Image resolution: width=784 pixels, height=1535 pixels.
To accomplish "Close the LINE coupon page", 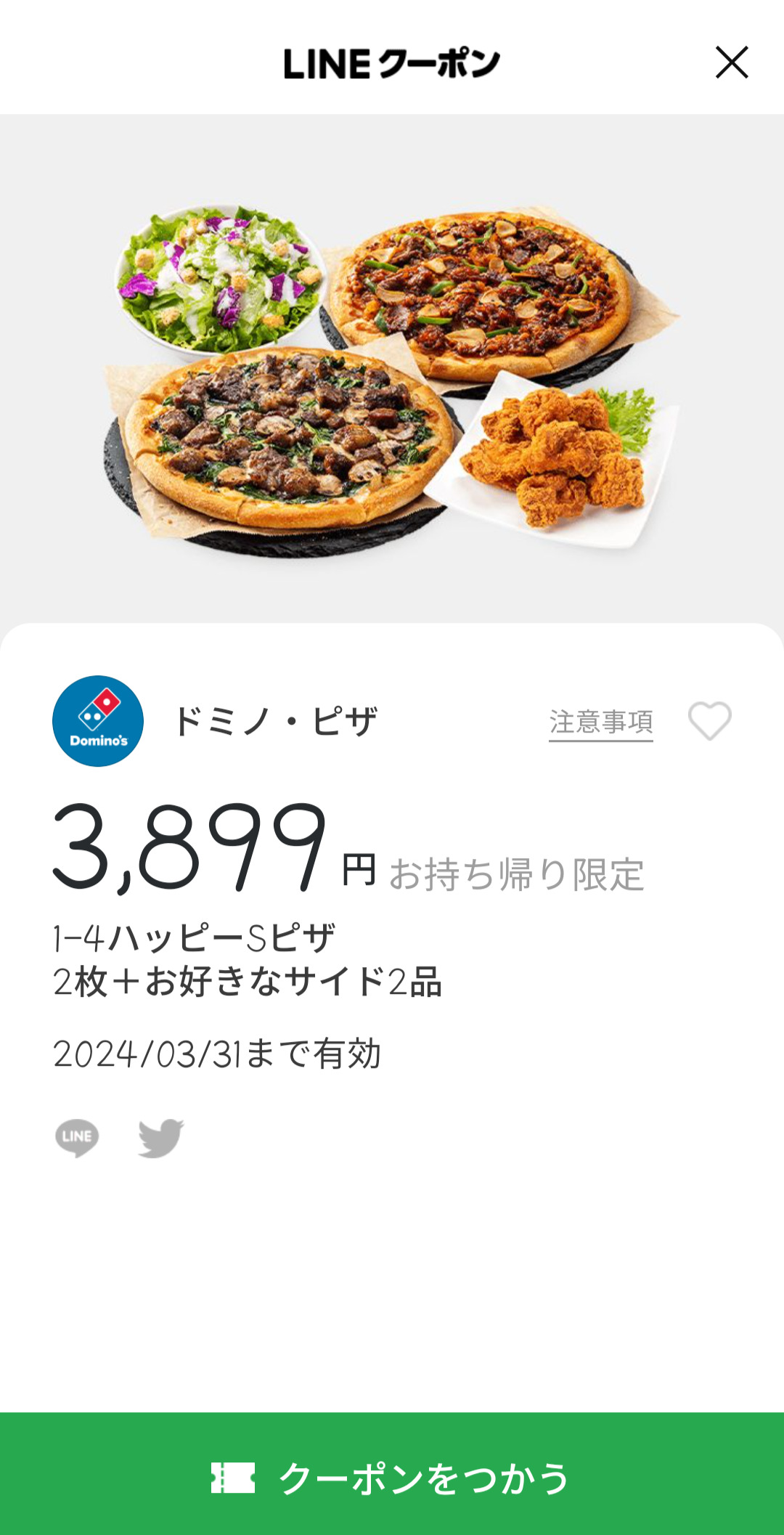I will pos(731,62).
